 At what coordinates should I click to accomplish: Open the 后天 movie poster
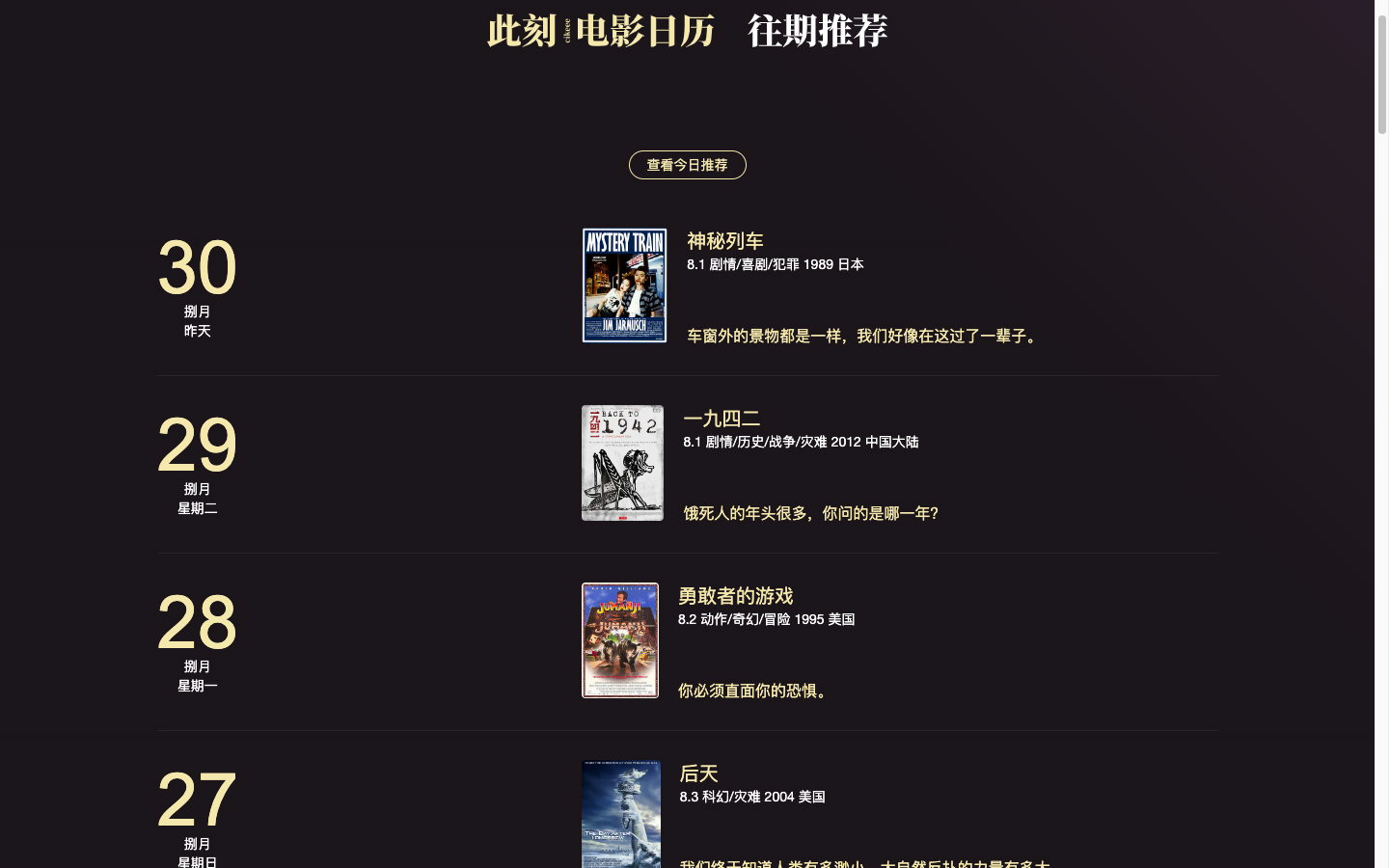(x=621, y=815)
